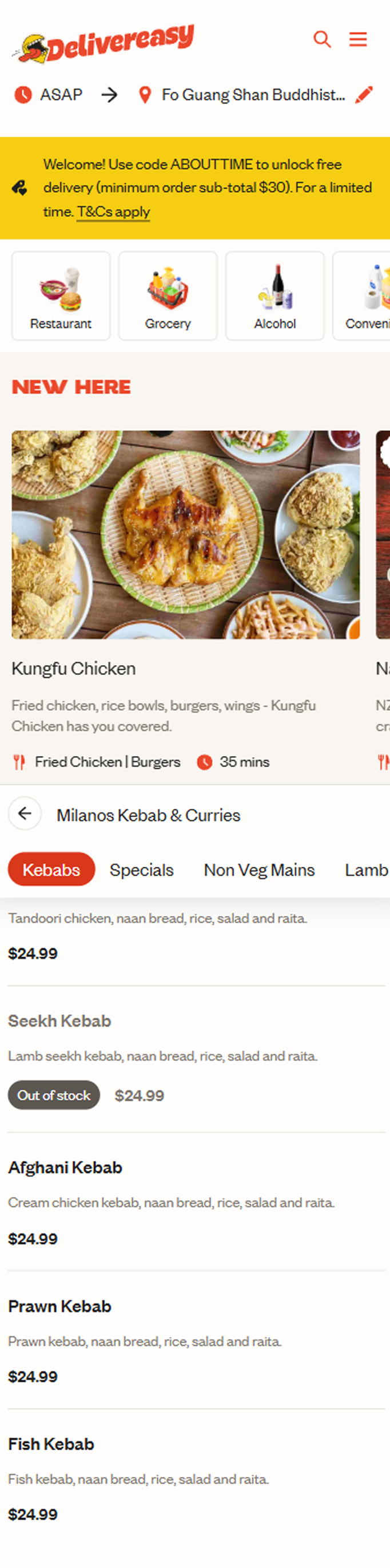This screenshot has width=390, height=1568.
Task: Open the Prawn Kebab item
Action: coord(59,1306)
